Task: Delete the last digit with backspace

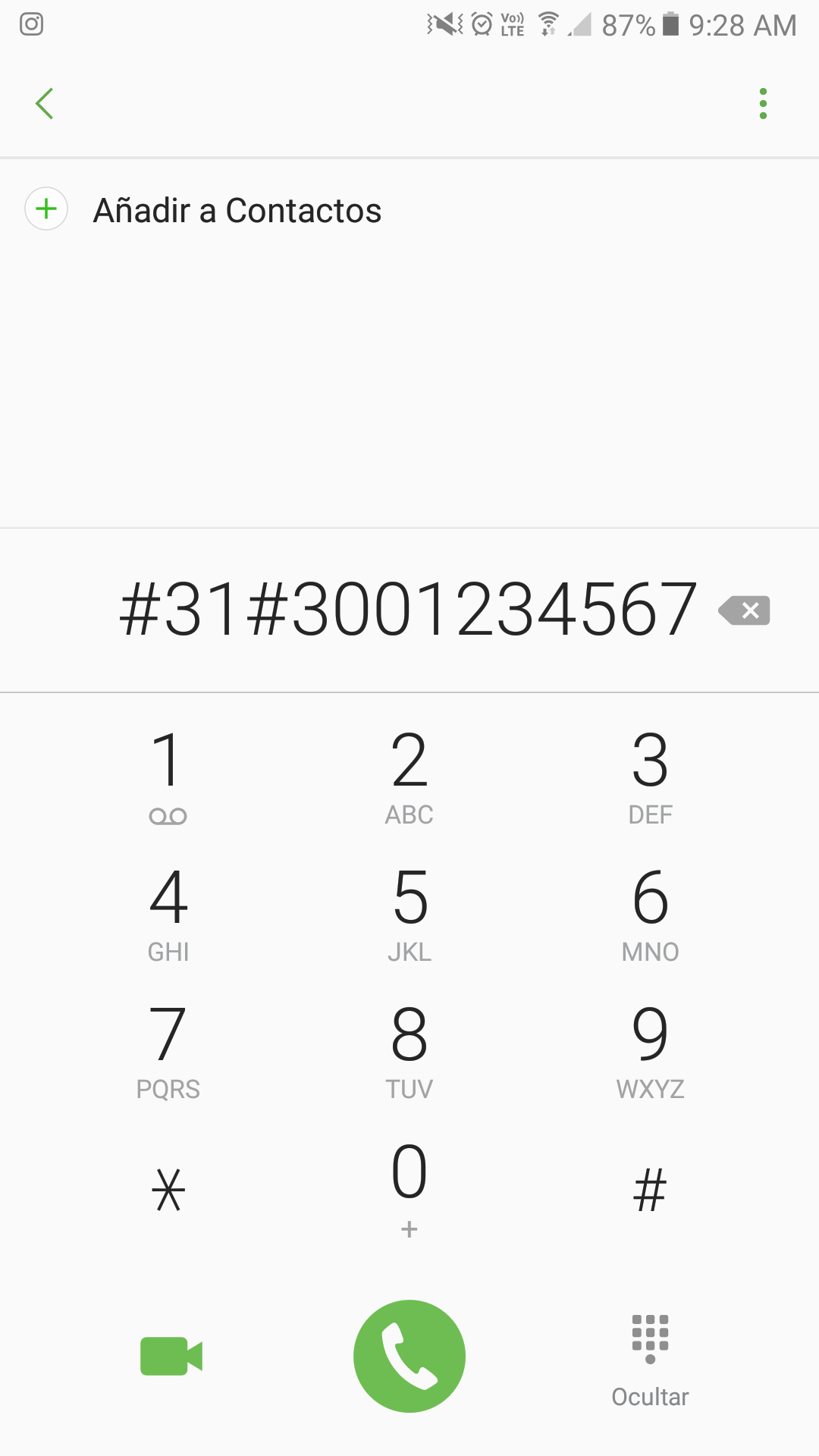Action: (x=745, y=610)
